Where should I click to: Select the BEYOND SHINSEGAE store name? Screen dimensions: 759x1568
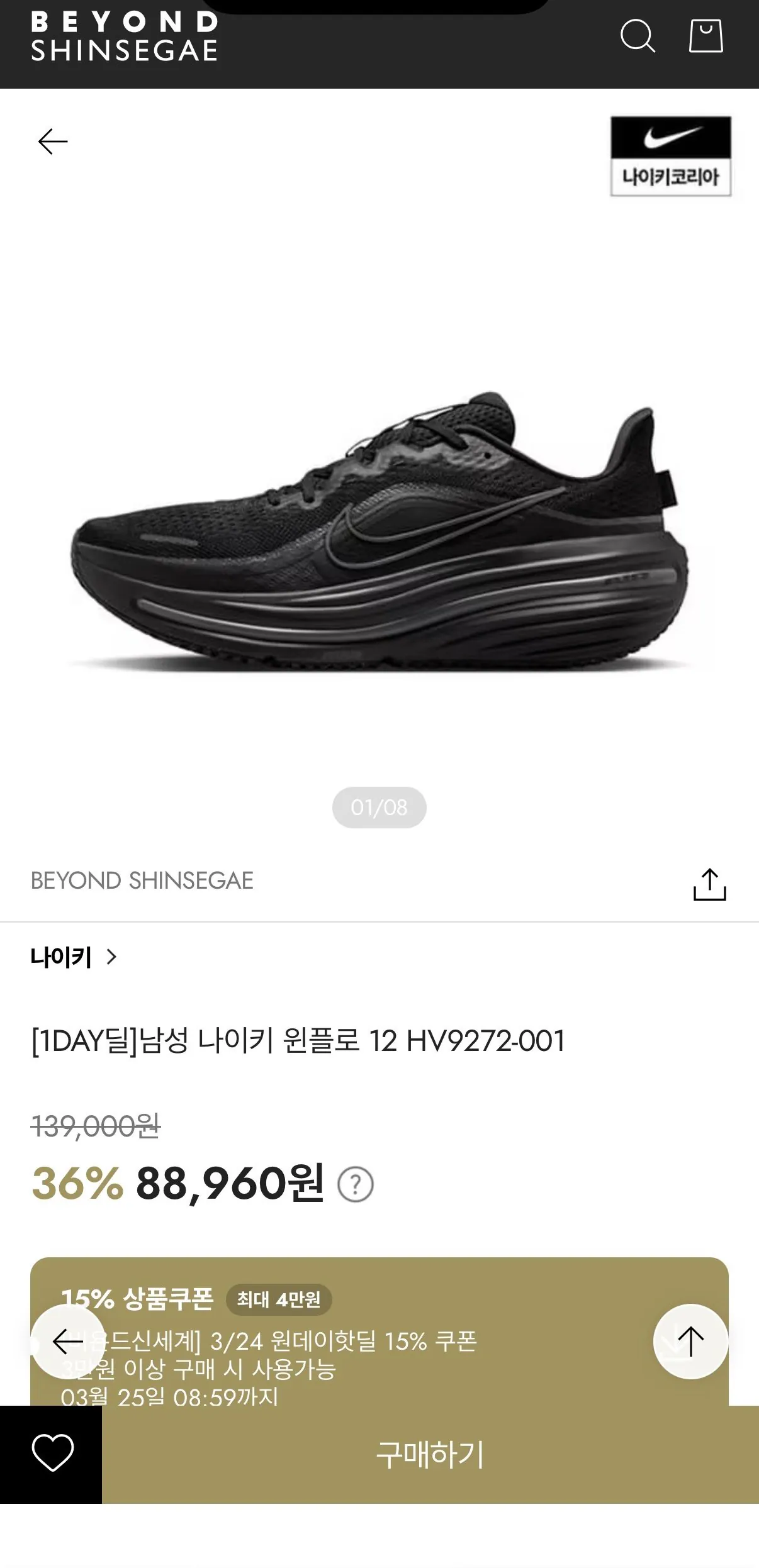[142, 879]
